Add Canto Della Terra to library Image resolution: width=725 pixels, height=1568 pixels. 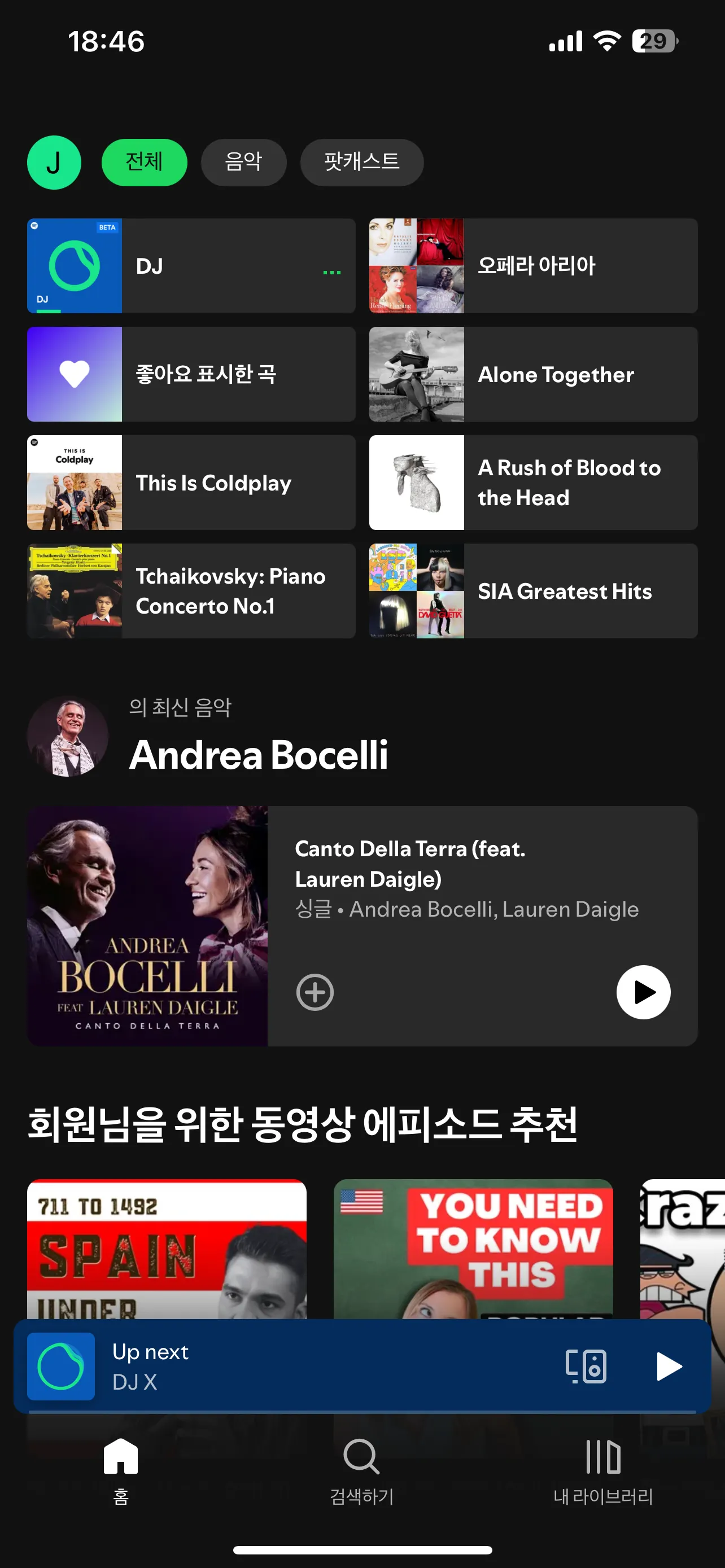pyautogui.click(x=315, y=992)
